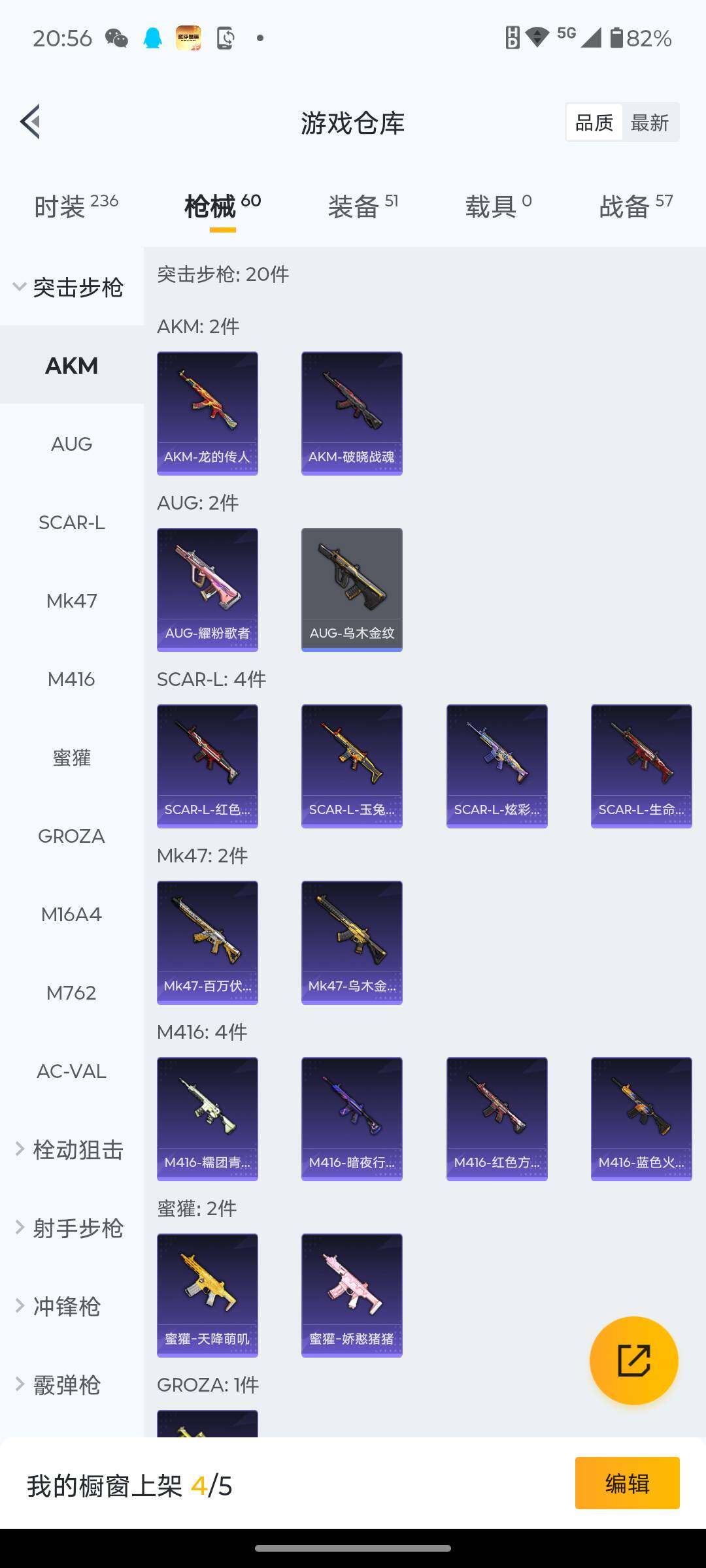Open the AKM-龙的传人 skin
This screenshot has height=1568, width=706.
click(207, 413)
